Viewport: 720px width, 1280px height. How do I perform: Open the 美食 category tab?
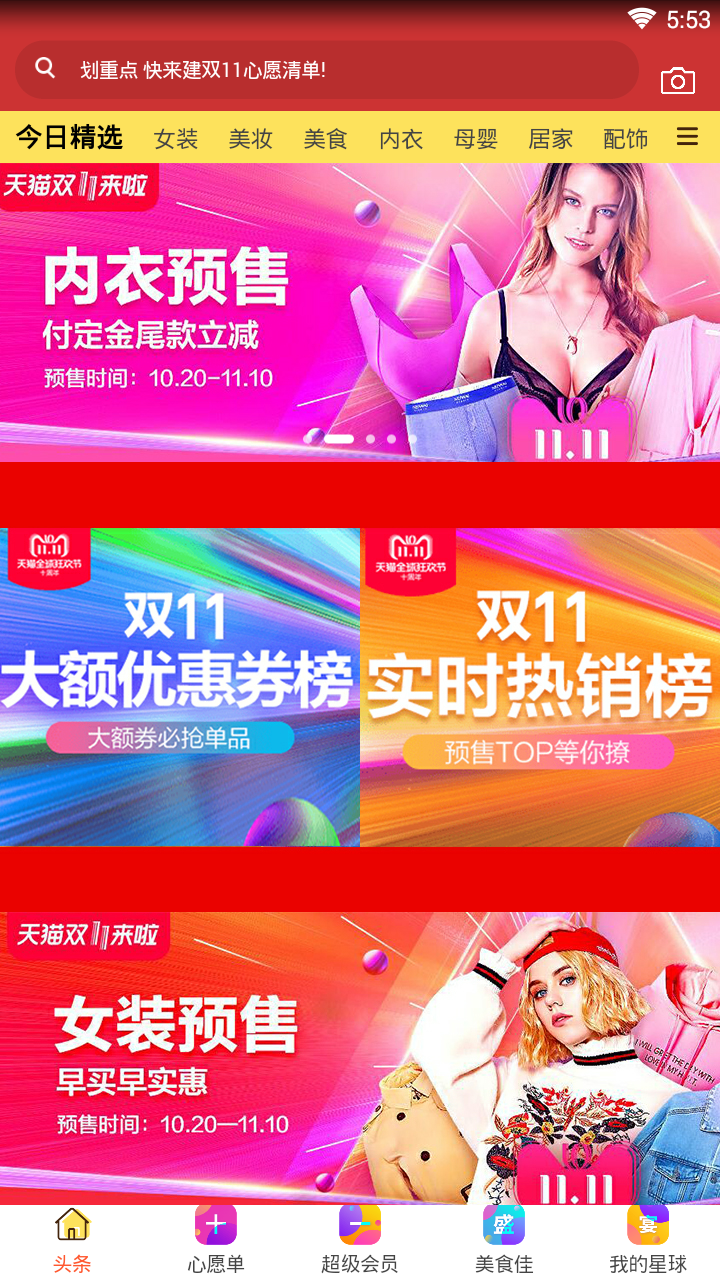tap(325, 139)
